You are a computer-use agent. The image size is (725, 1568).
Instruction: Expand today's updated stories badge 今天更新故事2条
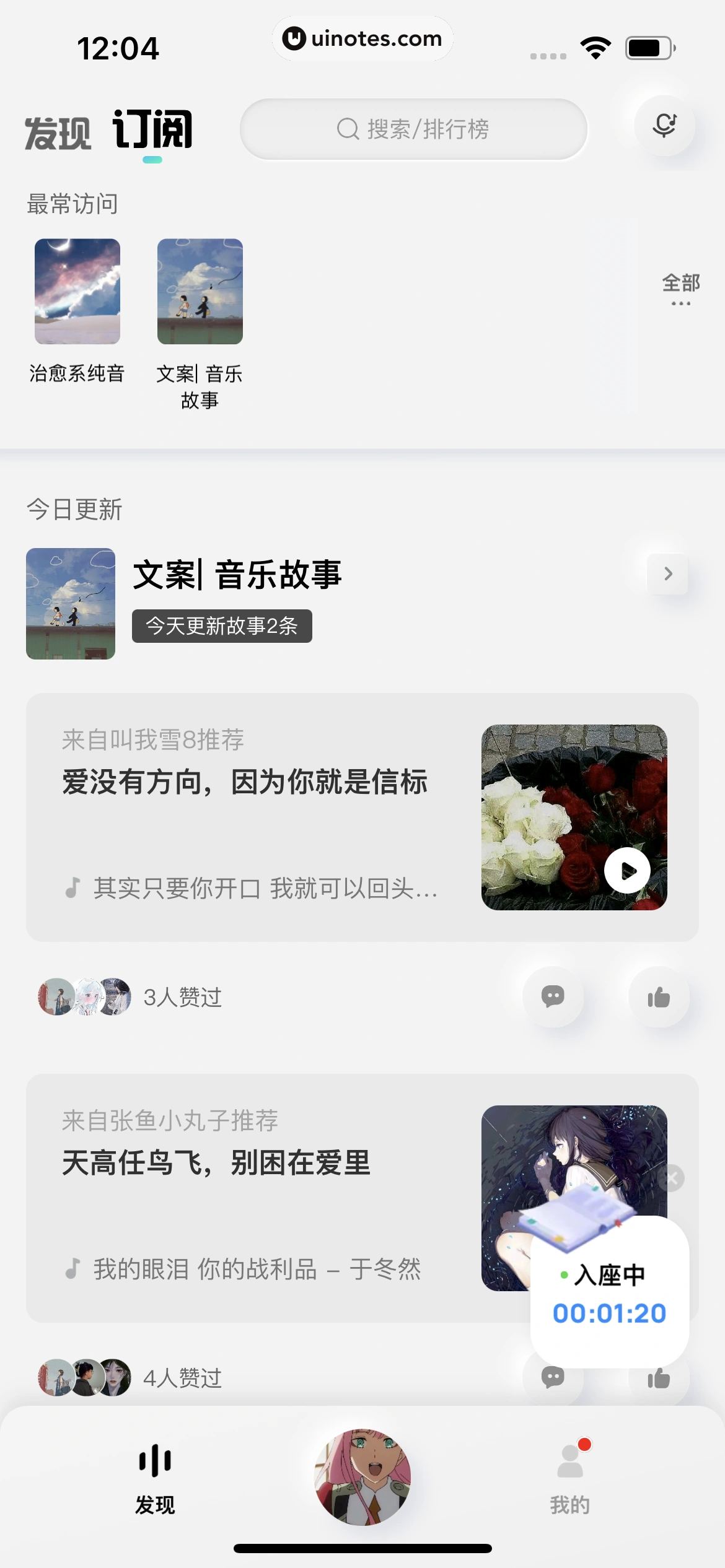pos(222,626)
